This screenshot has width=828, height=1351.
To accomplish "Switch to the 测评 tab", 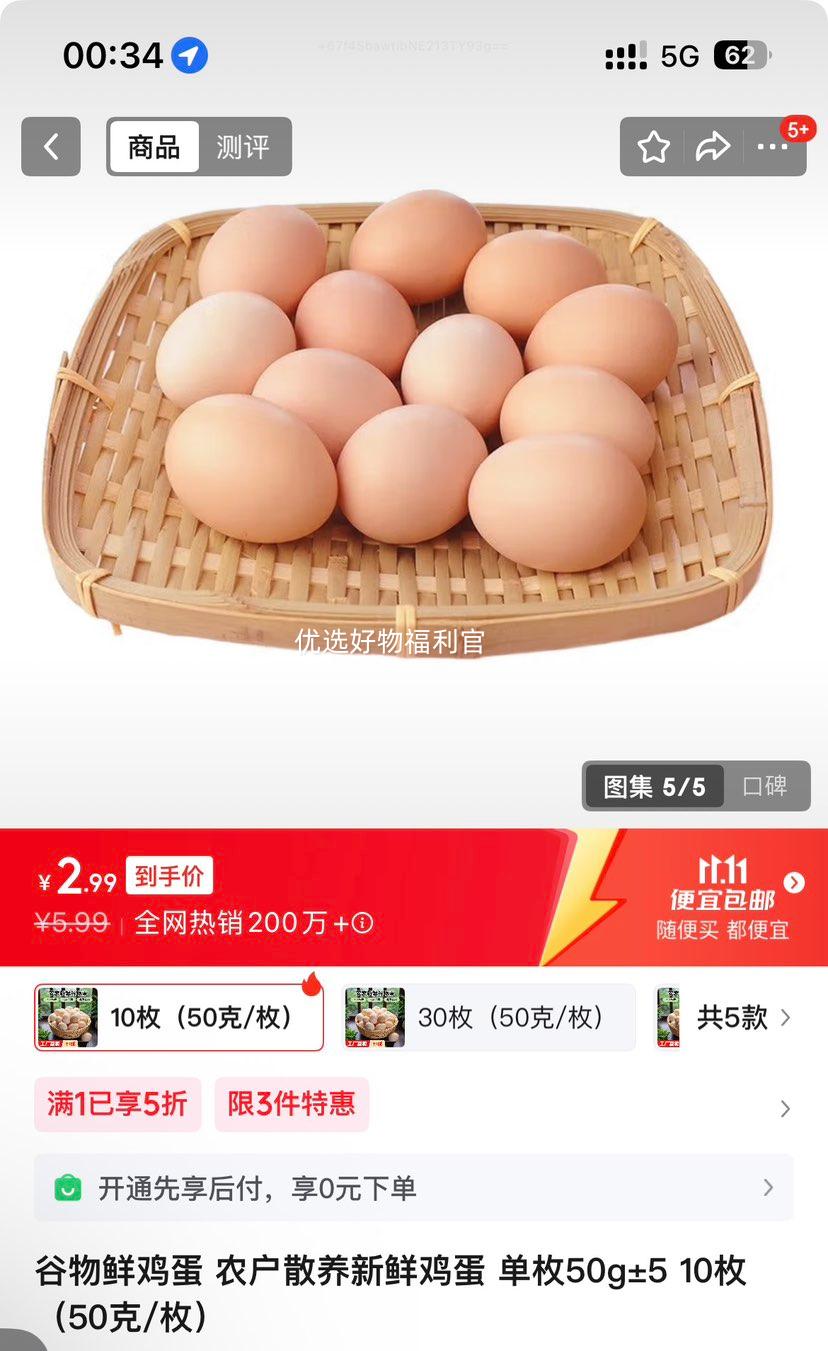I will coord(243,147).
